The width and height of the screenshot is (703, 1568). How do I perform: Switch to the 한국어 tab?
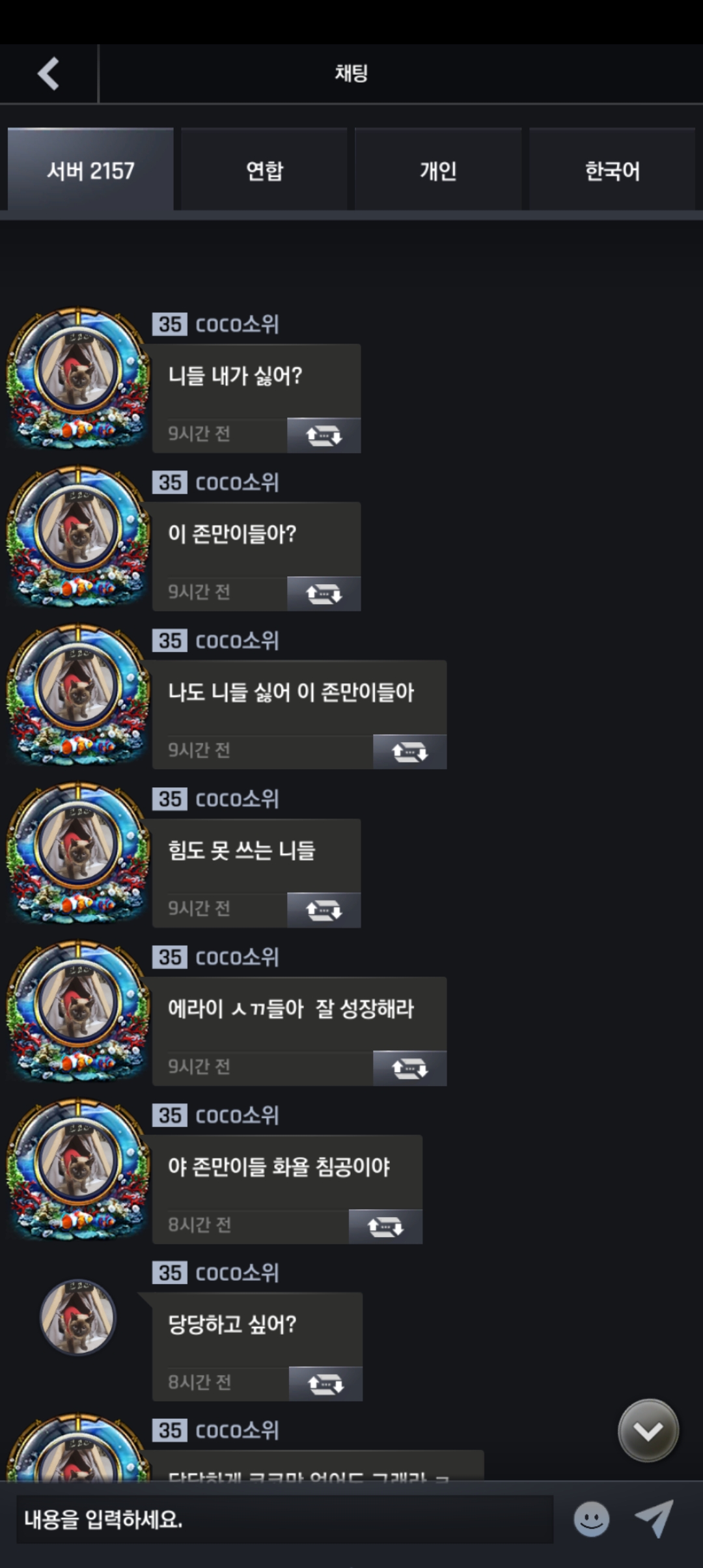coord(612,171)
